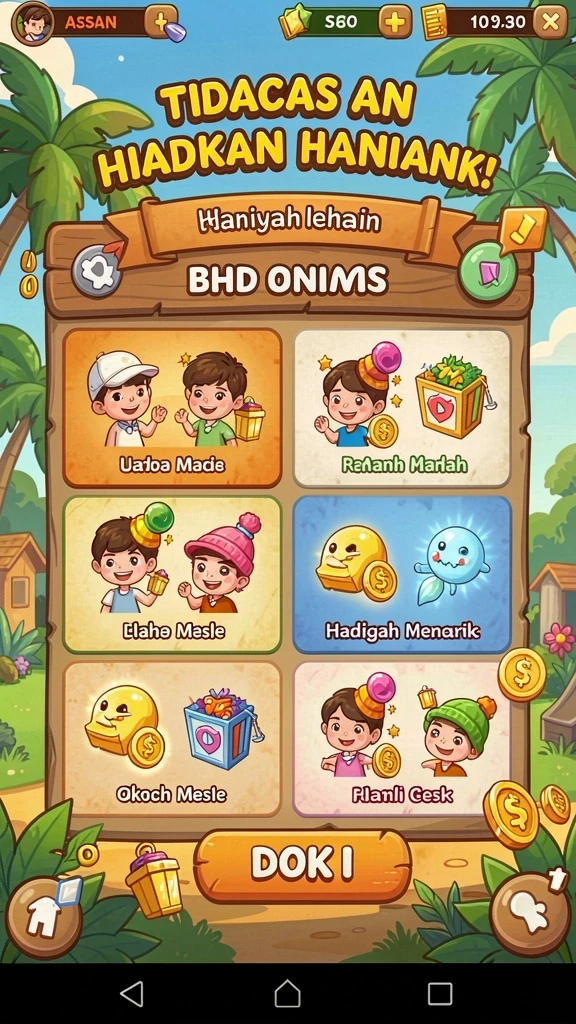Open the bottom-right round wooden button

pyautogui.click(x=530, y=914)
